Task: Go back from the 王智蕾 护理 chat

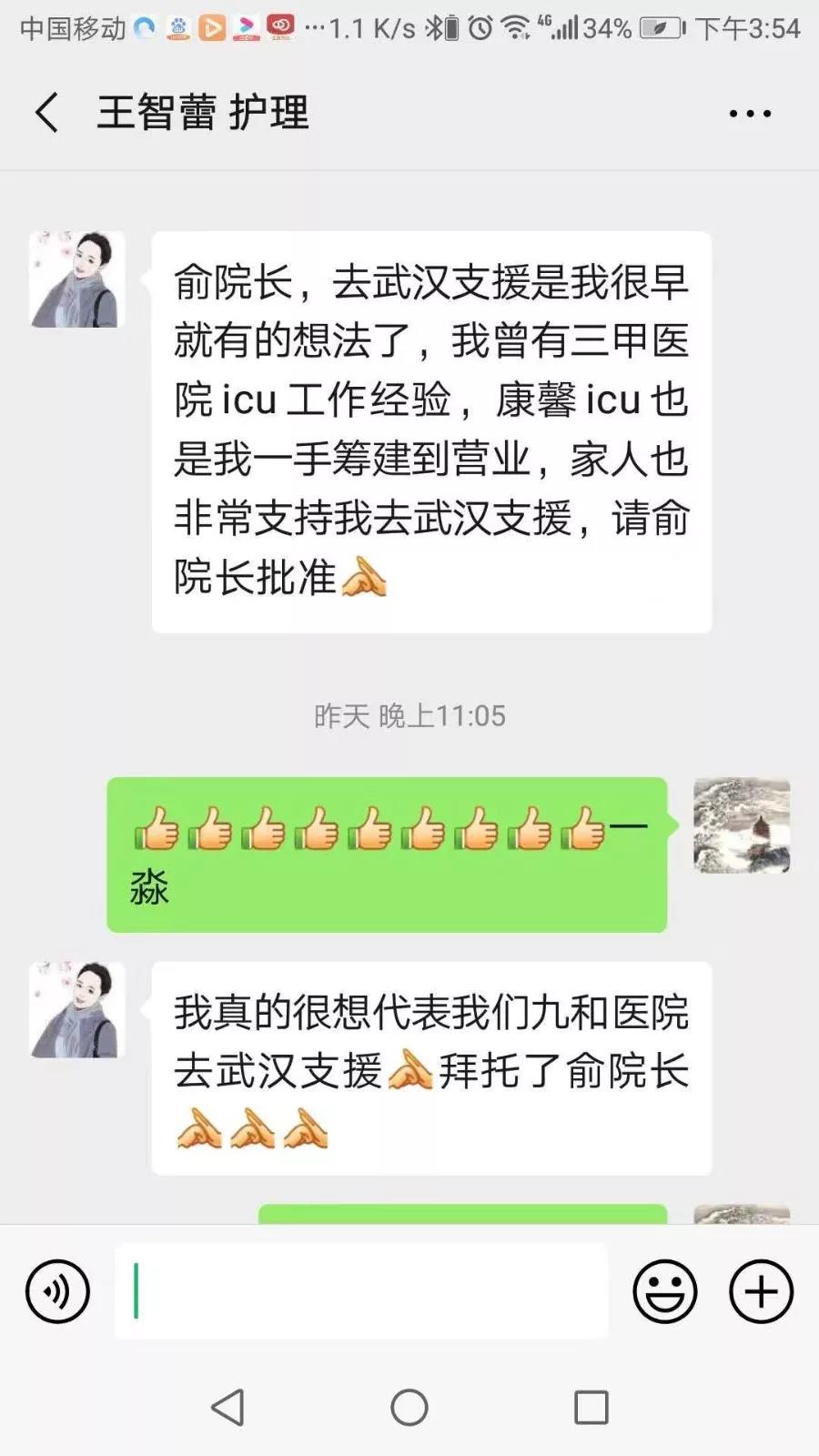Action: click(x=46, y=113)
